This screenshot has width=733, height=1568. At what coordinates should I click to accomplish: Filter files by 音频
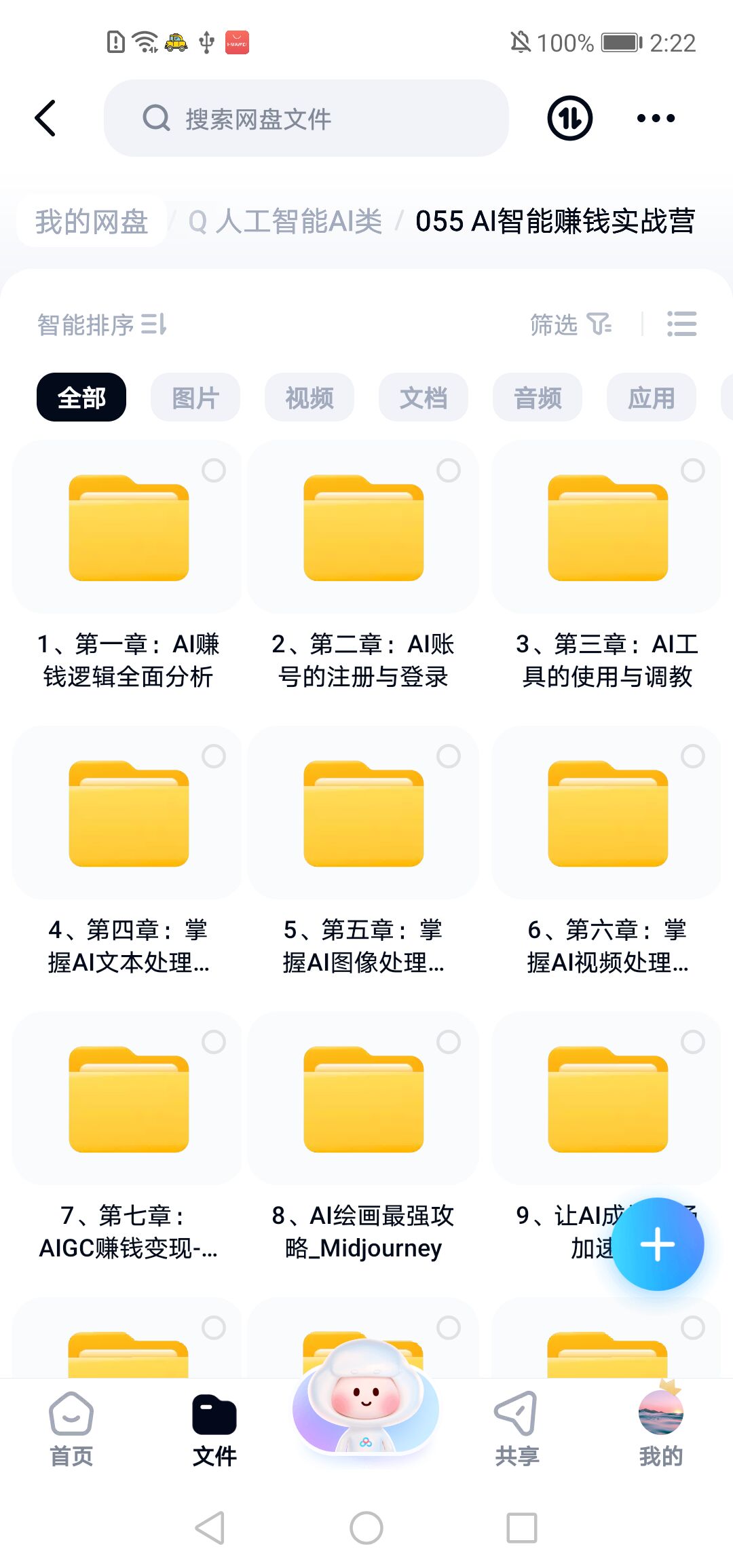point(538,397)
